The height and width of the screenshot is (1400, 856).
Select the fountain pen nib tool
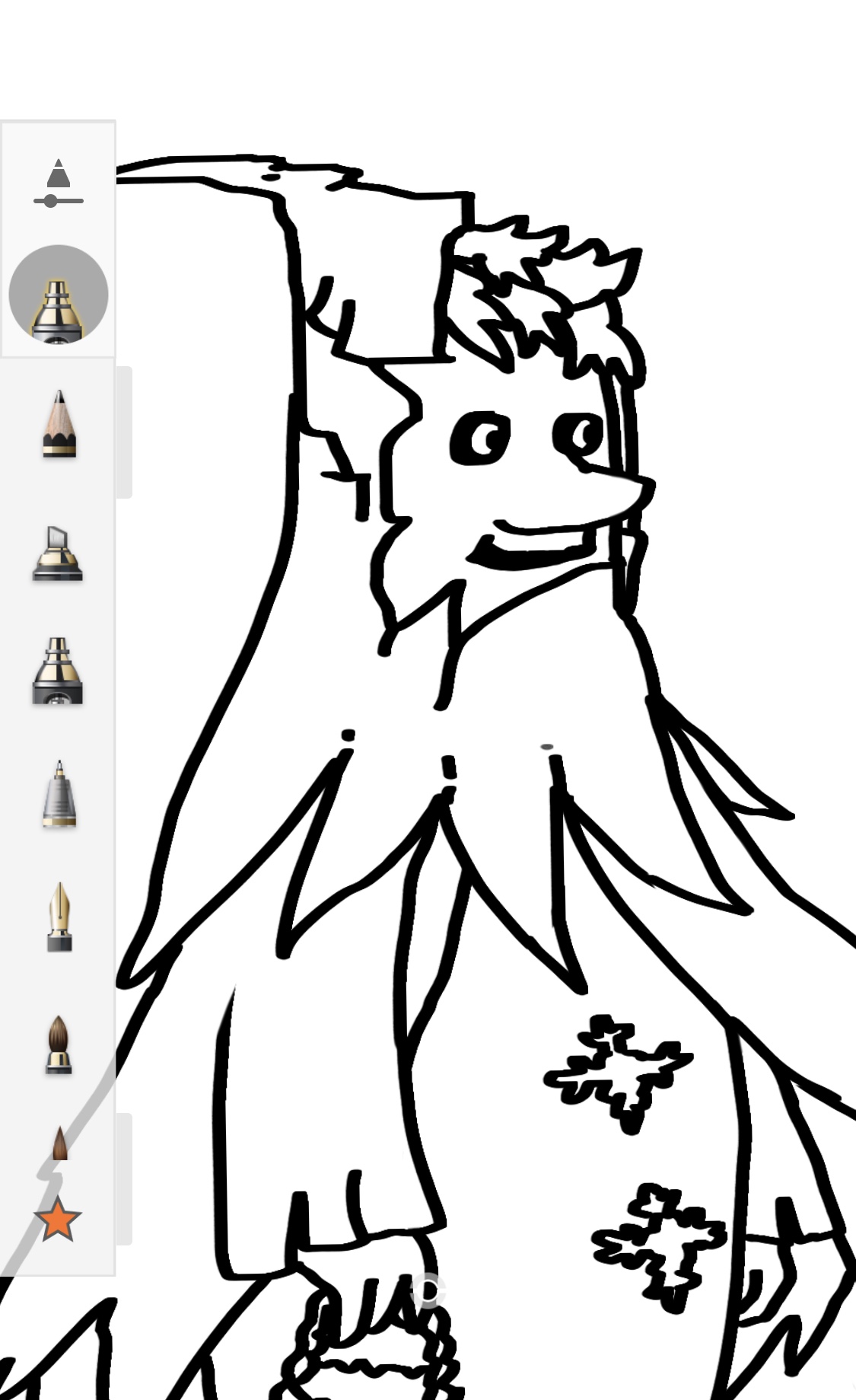[59, 917]
